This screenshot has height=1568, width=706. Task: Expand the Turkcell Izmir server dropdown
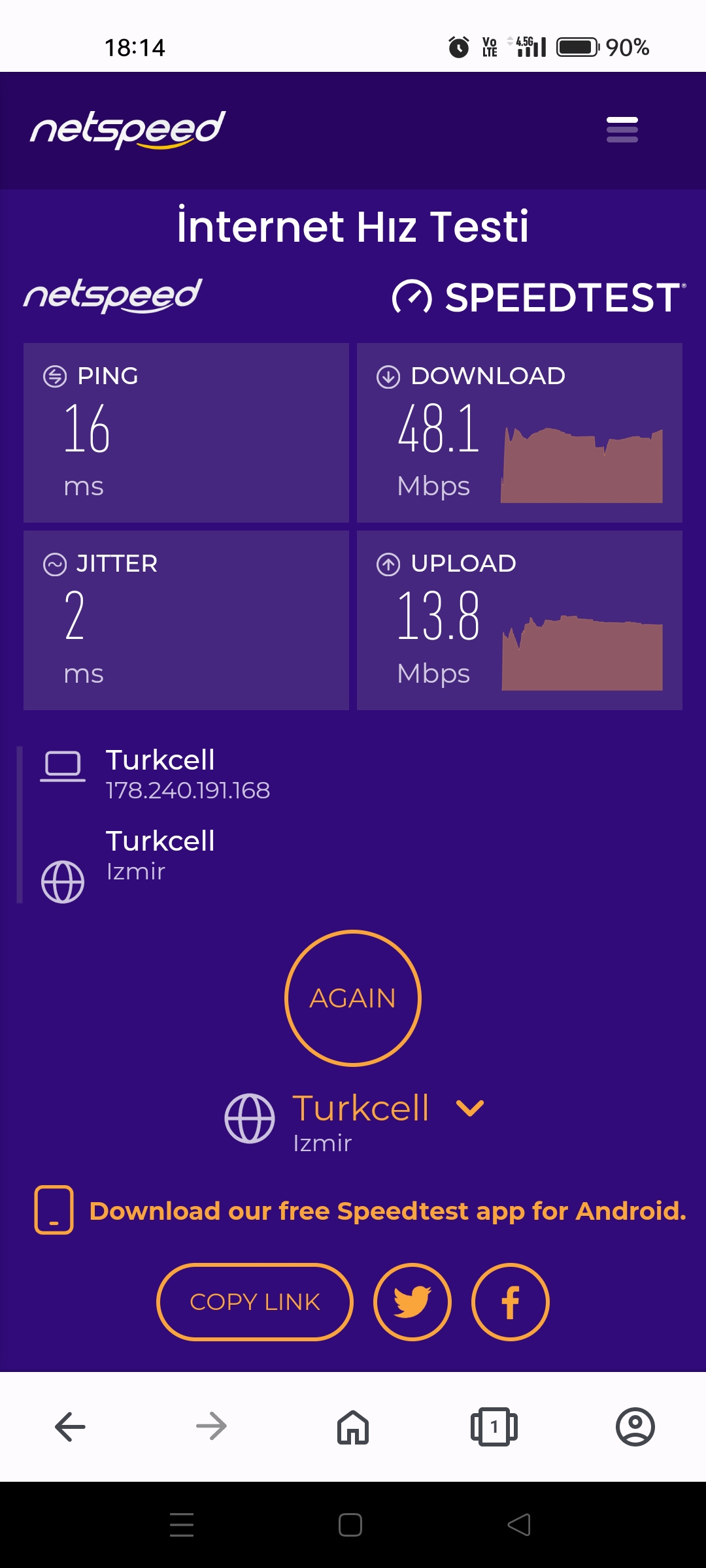coord(470,1108)
